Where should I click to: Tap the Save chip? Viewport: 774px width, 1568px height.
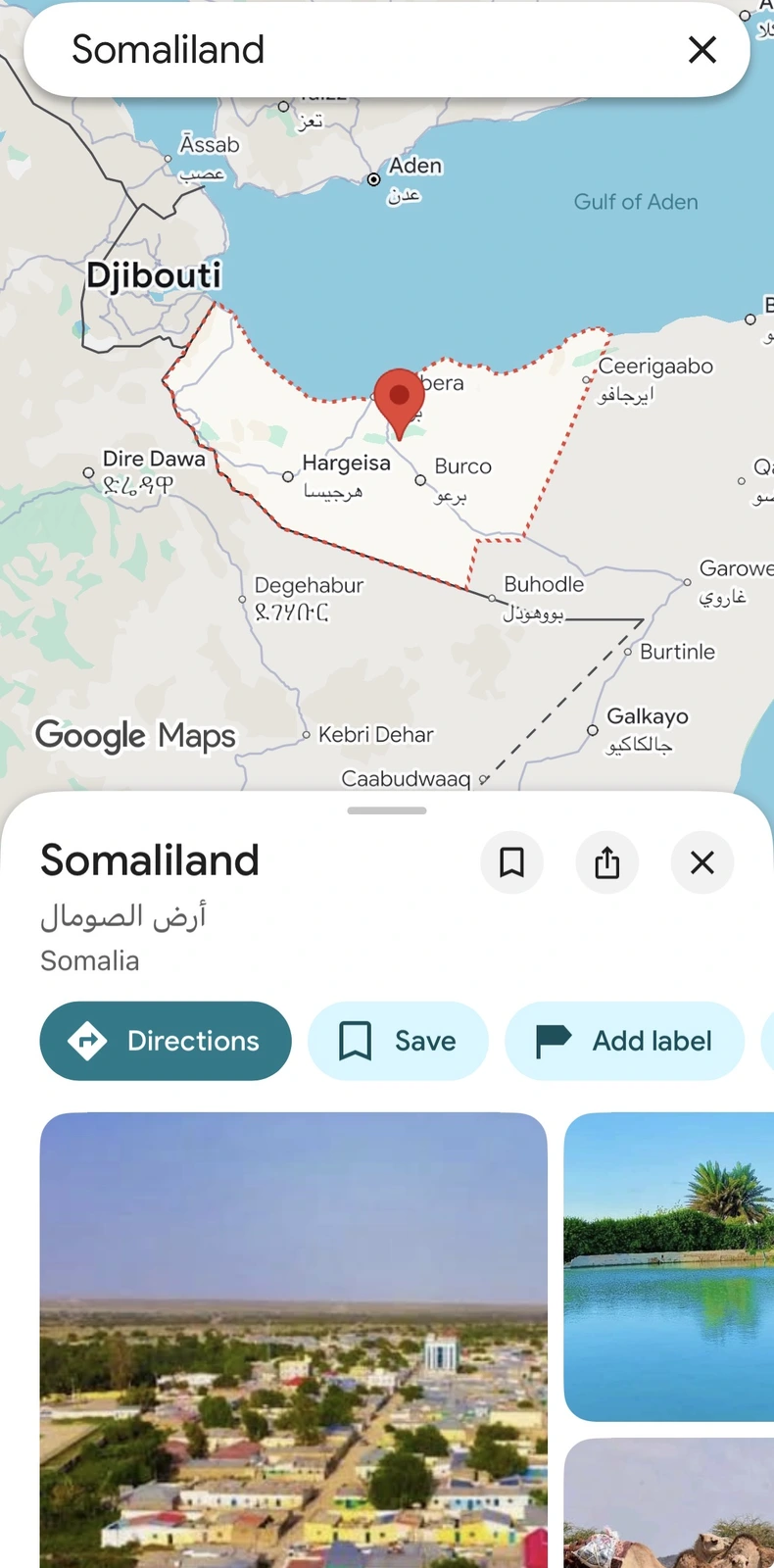(x=398, y=1041)
